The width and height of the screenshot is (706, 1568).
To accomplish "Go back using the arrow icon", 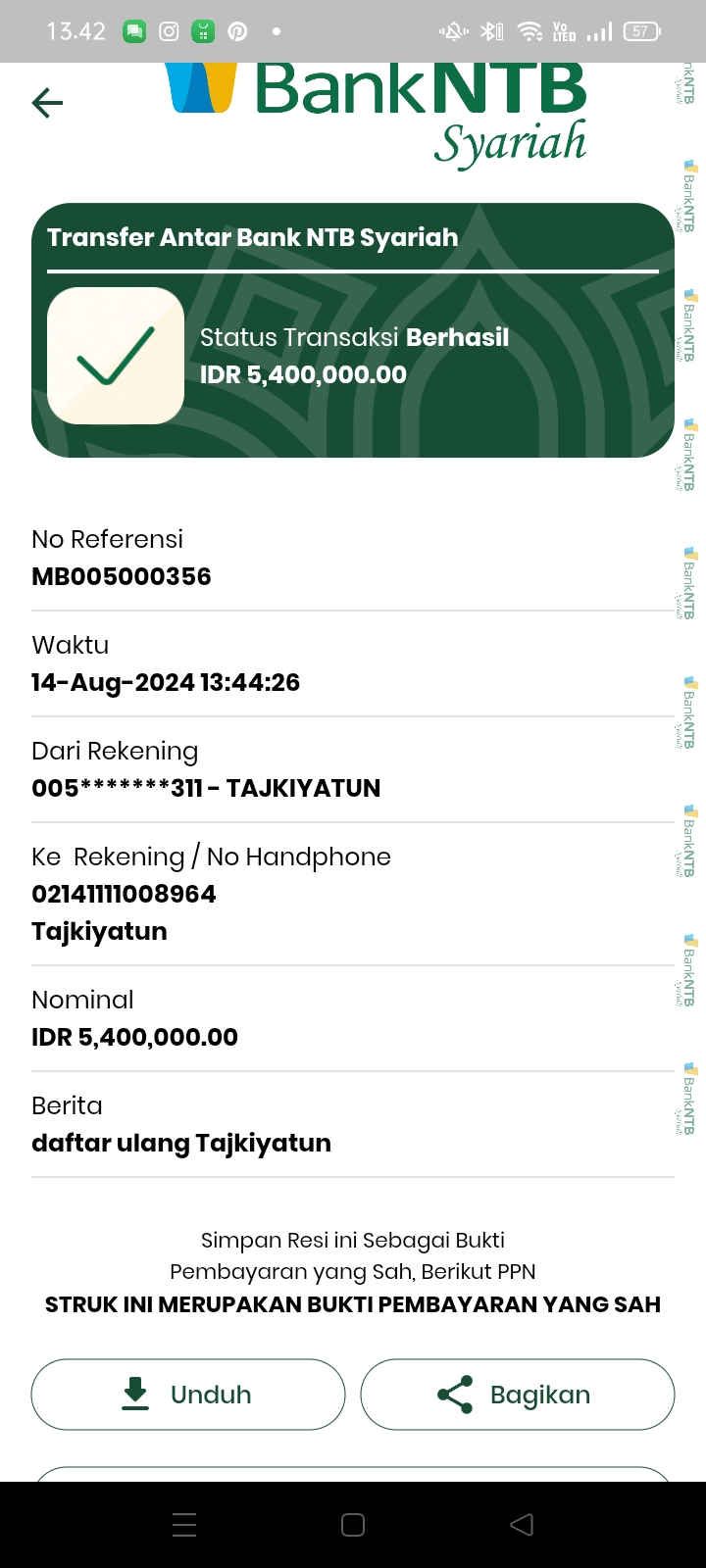I will tap(47, 103).
